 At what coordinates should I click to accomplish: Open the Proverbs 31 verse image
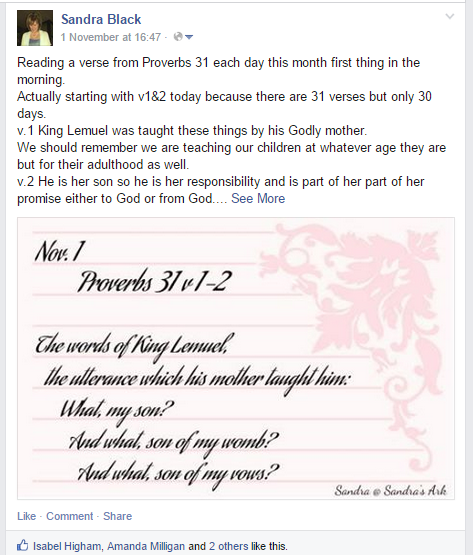pyautogui.click(x=236, y=358)
